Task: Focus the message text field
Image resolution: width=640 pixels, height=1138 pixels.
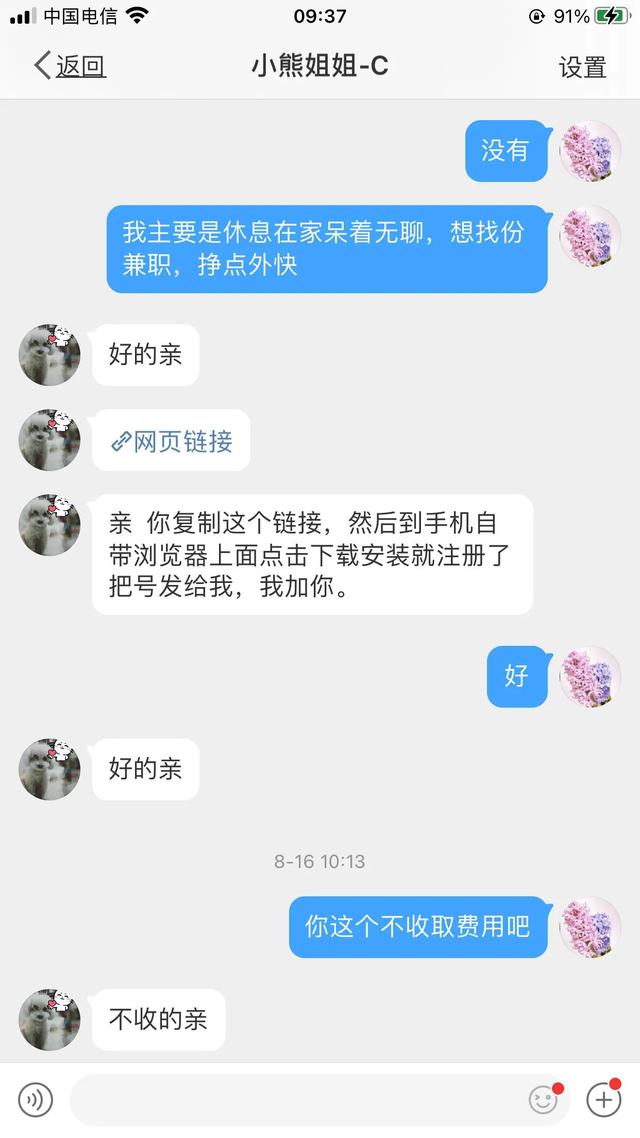Action: click(x=295, y=1100)
